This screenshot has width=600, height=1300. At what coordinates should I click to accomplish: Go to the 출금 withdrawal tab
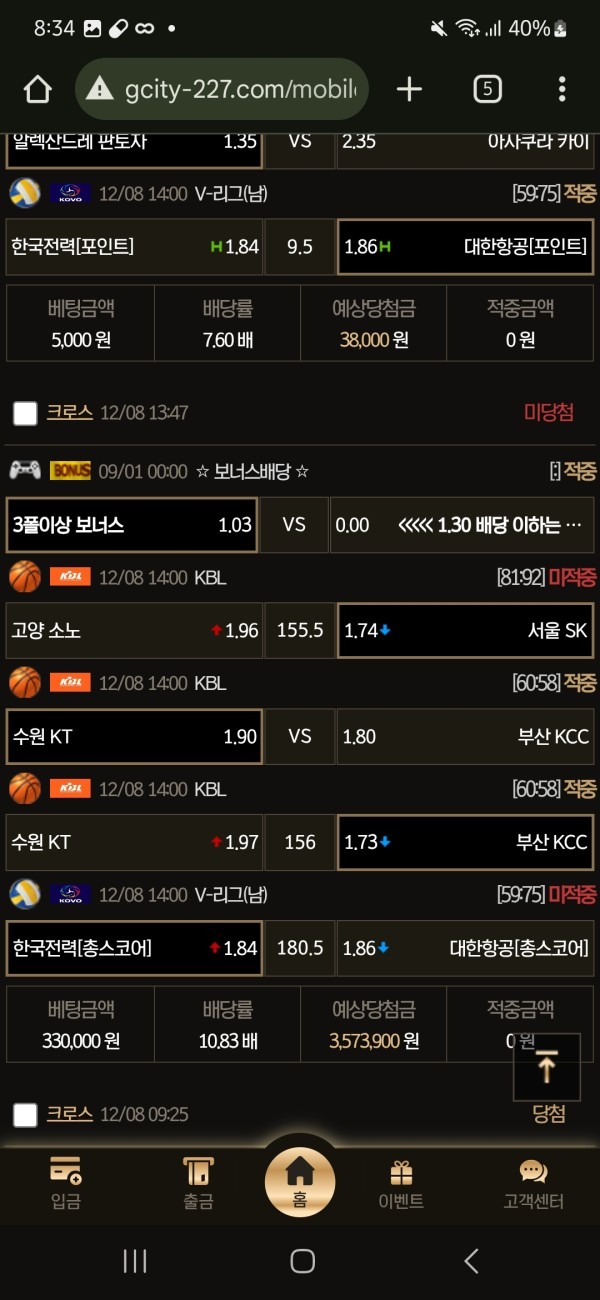pyautogui.click(x=198, y=1184)
